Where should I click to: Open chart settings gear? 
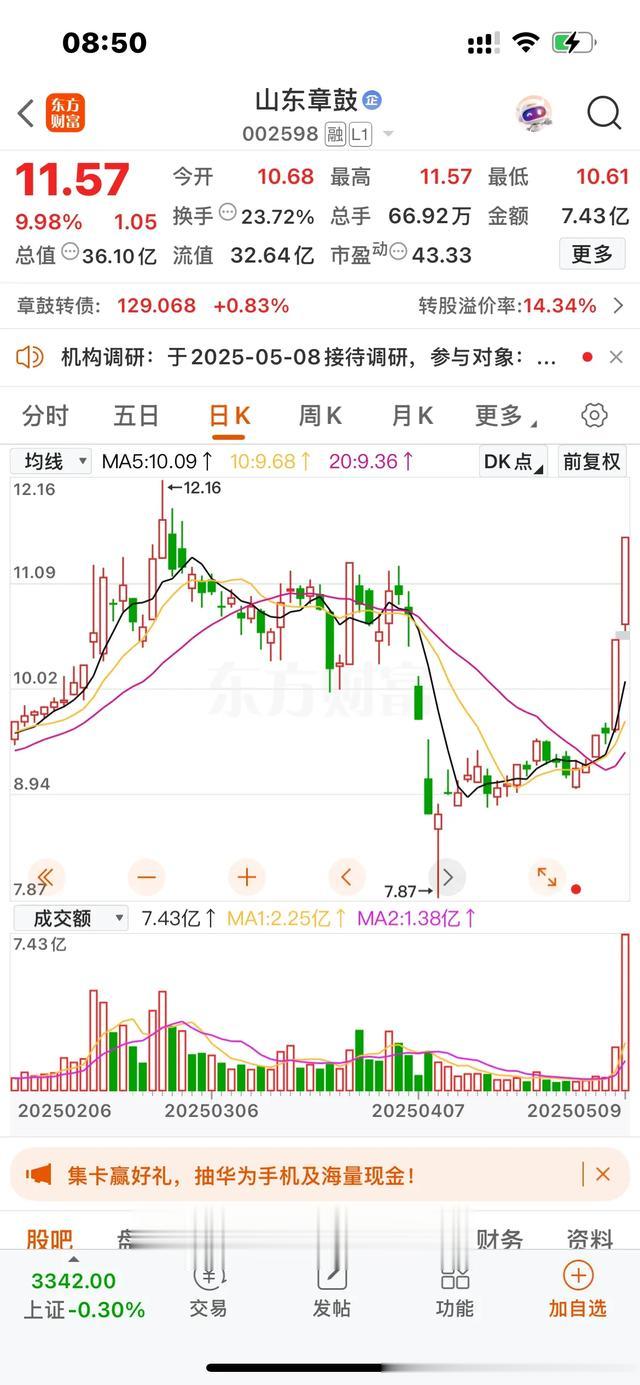(595, 416)
